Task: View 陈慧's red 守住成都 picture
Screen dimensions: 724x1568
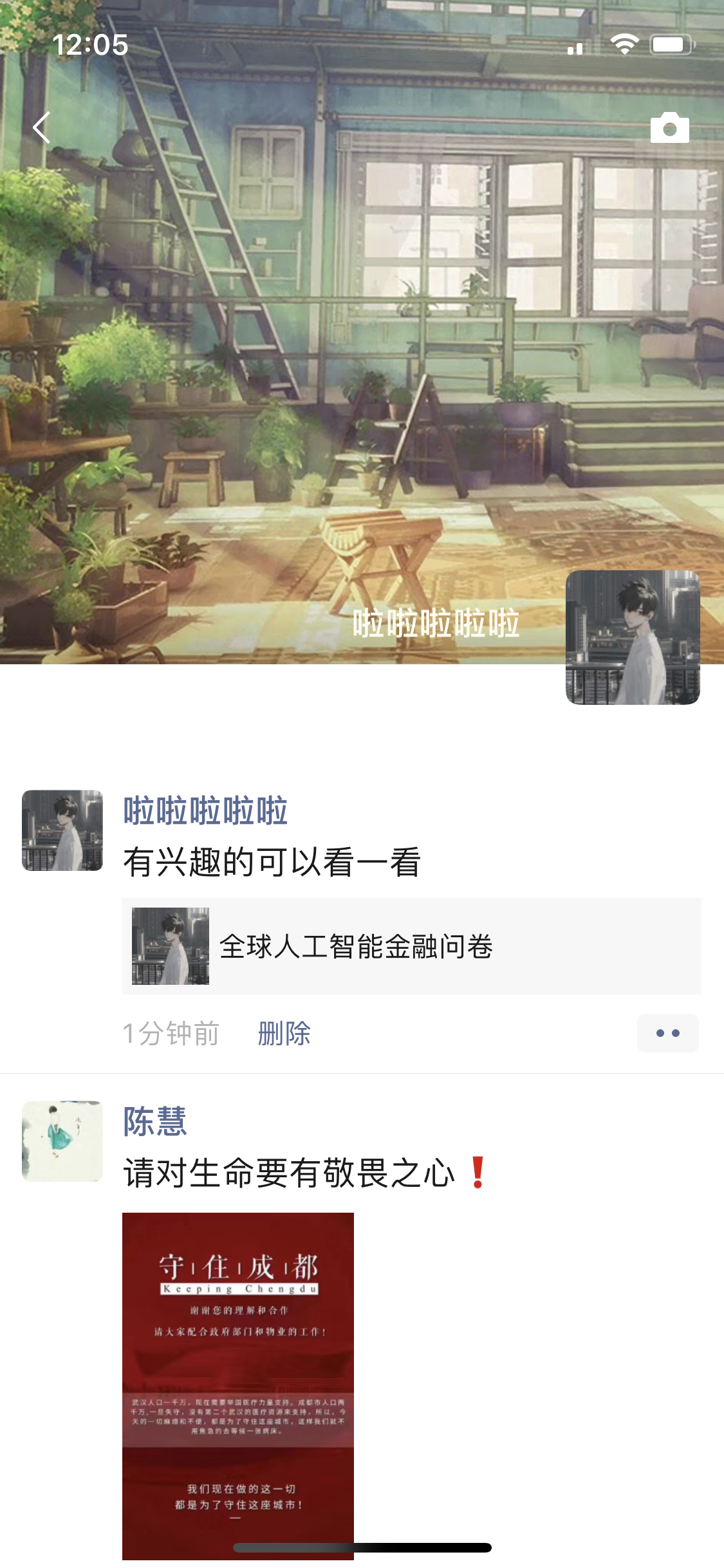Action: pyautogui.click(x=238, y=1384)
